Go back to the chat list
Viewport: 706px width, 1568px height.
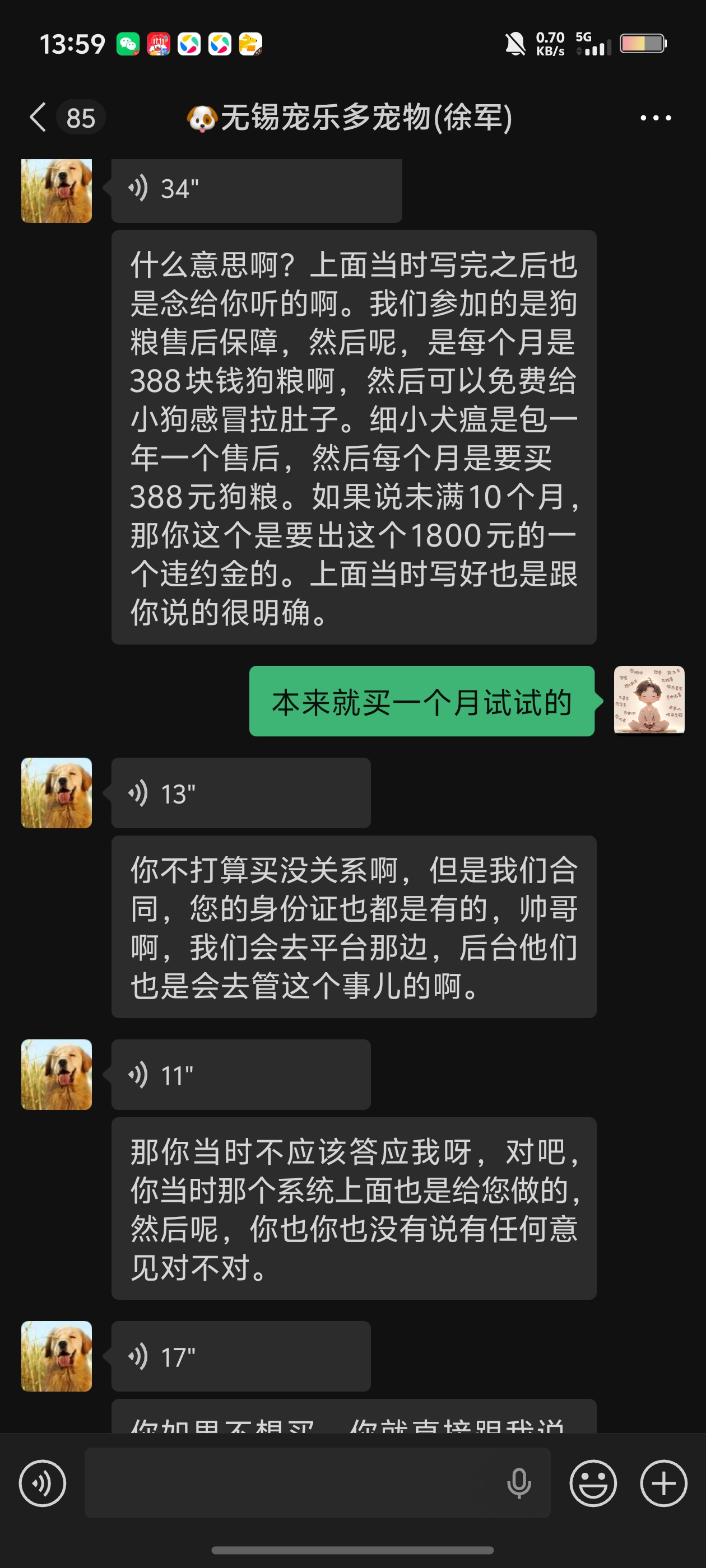pyautogui.click(x=38, y=117)
